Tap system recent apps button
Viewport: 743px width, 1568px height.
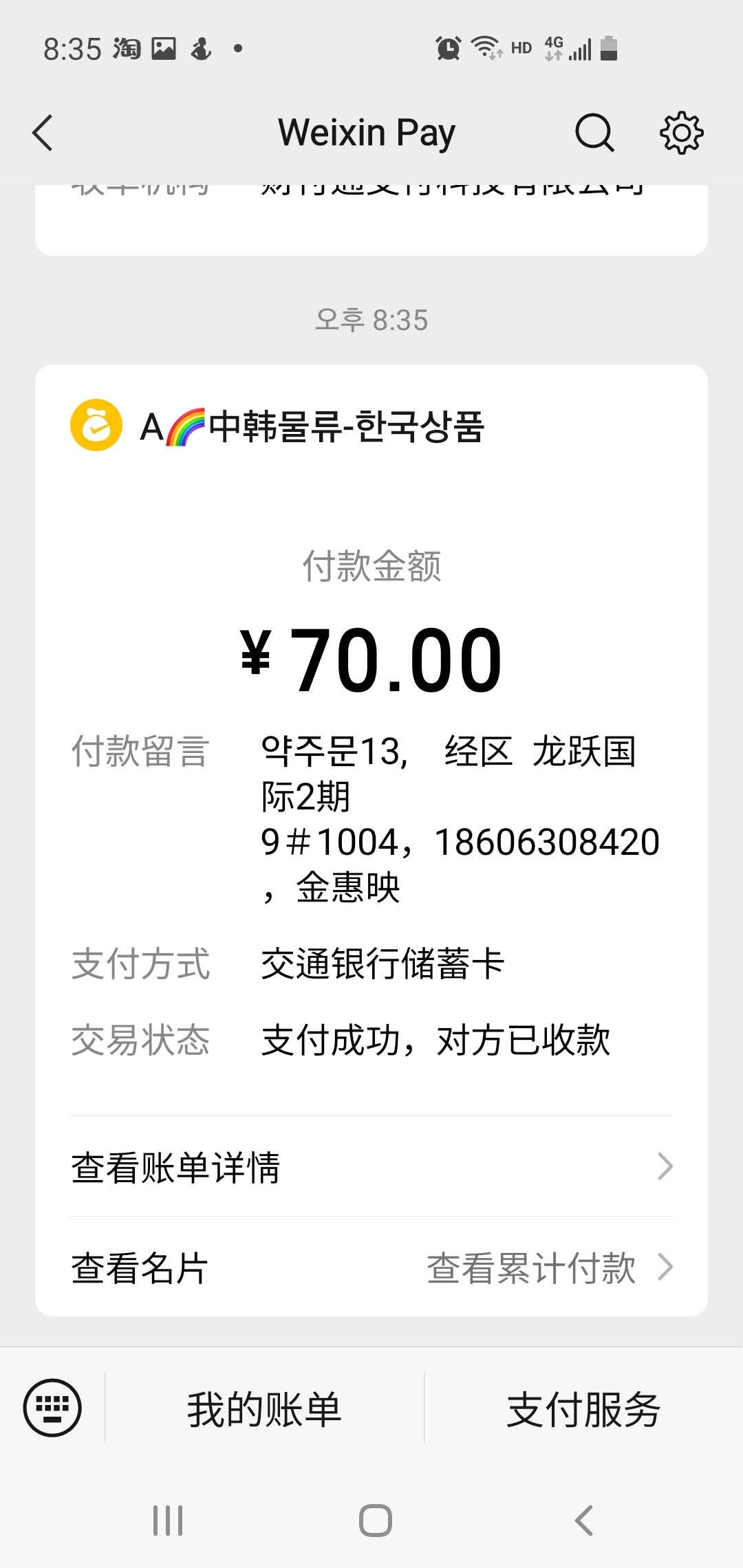coord(168,1520)
